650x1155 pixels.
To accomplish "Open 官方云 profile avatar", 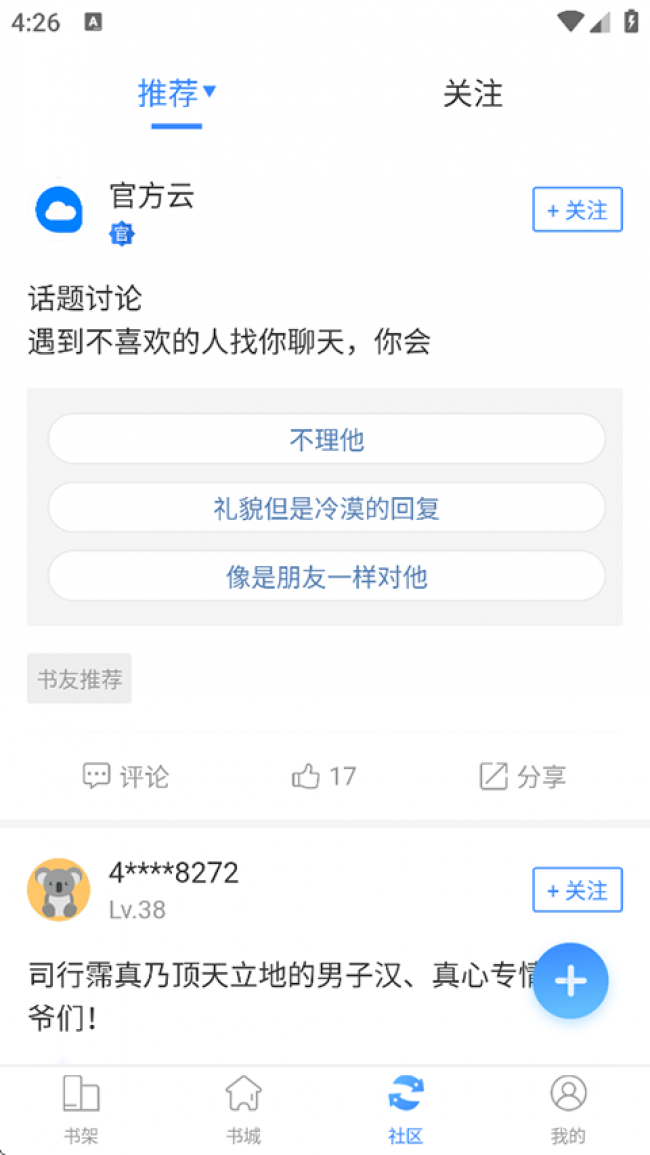I will click(x=59, y=210).
